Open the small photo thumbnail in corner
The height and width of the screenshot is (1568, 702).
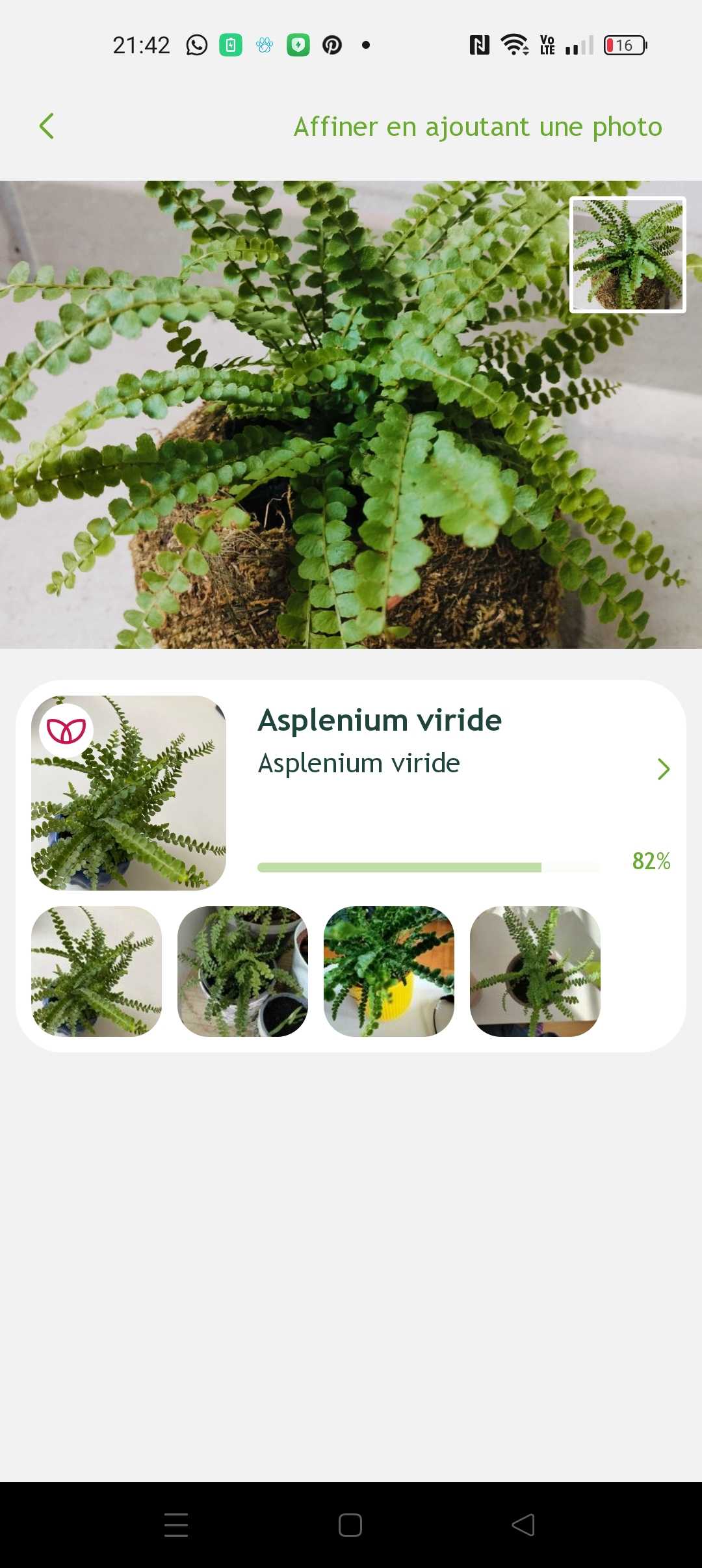click(x=627, y=255)
